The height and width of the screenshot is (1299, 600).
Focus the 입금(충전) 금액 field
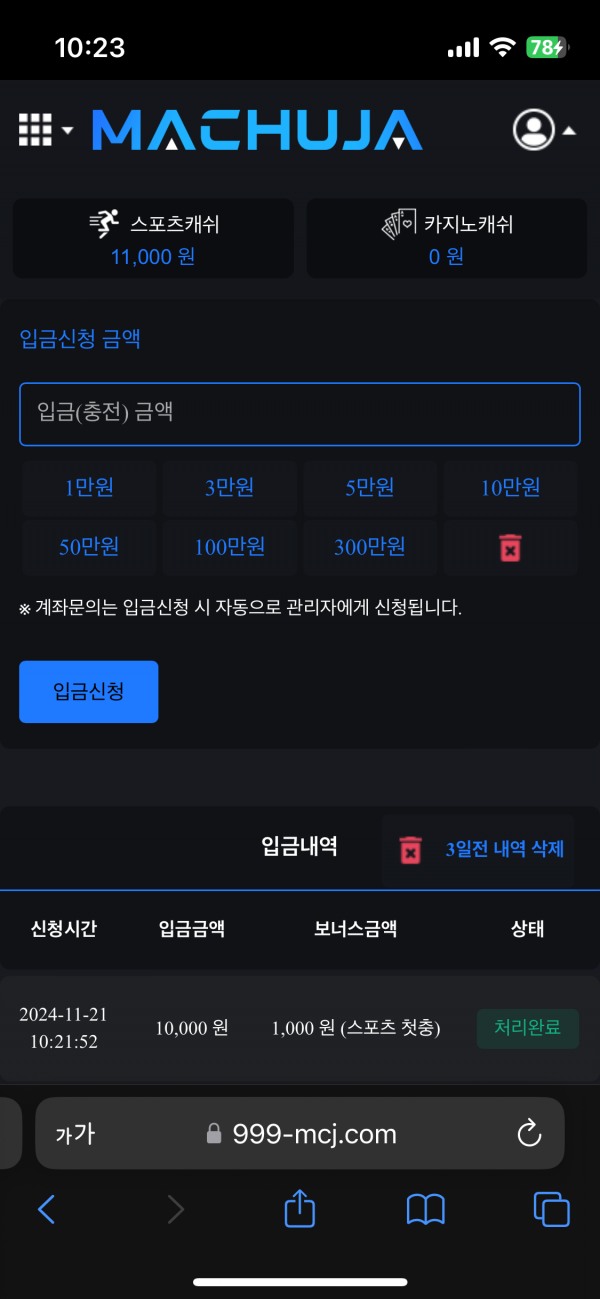(300, 413)
